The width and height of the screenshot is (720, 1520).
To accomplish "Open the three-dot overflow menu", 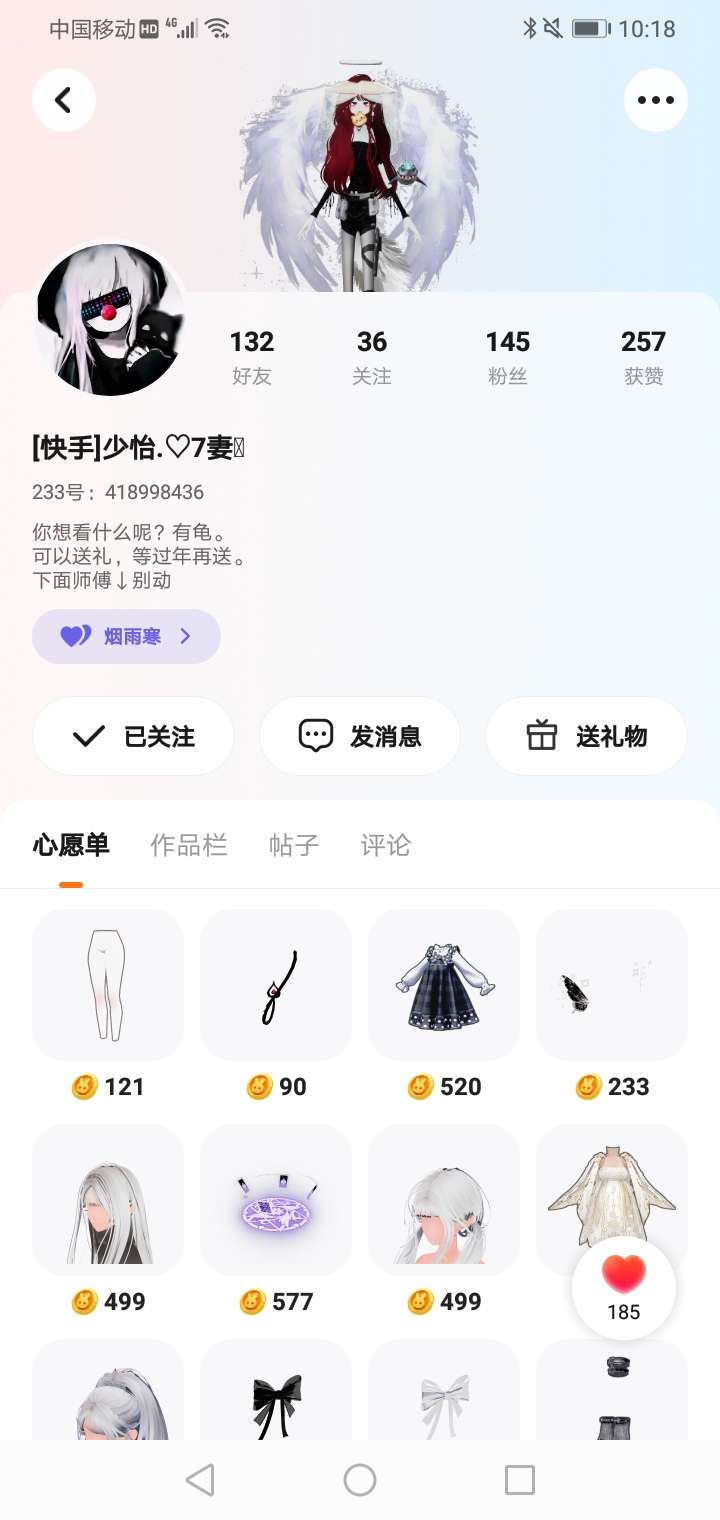I will [656, 100].
